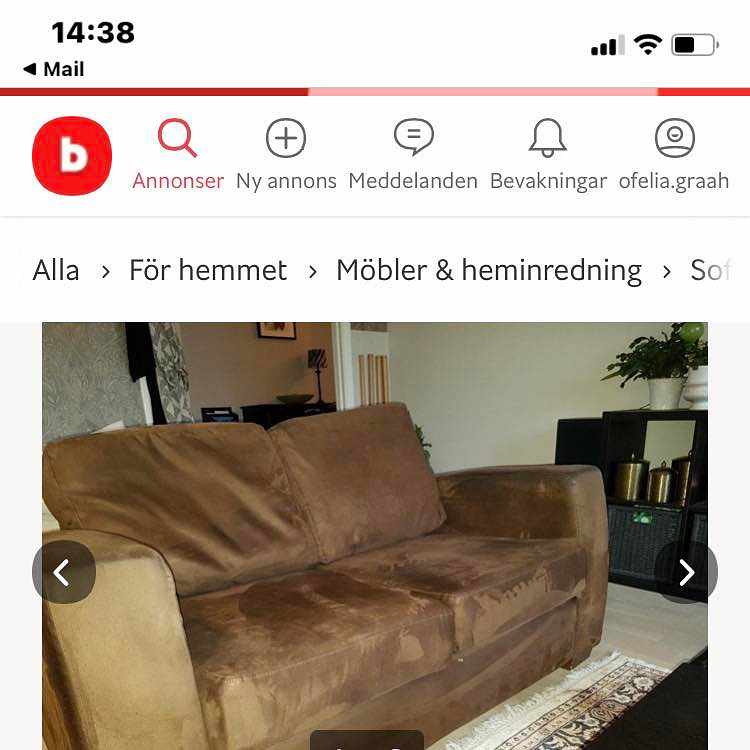750x750 pixels.
Task: Open the För hemmet breadcrumb
Action: (x=208, y=270)
